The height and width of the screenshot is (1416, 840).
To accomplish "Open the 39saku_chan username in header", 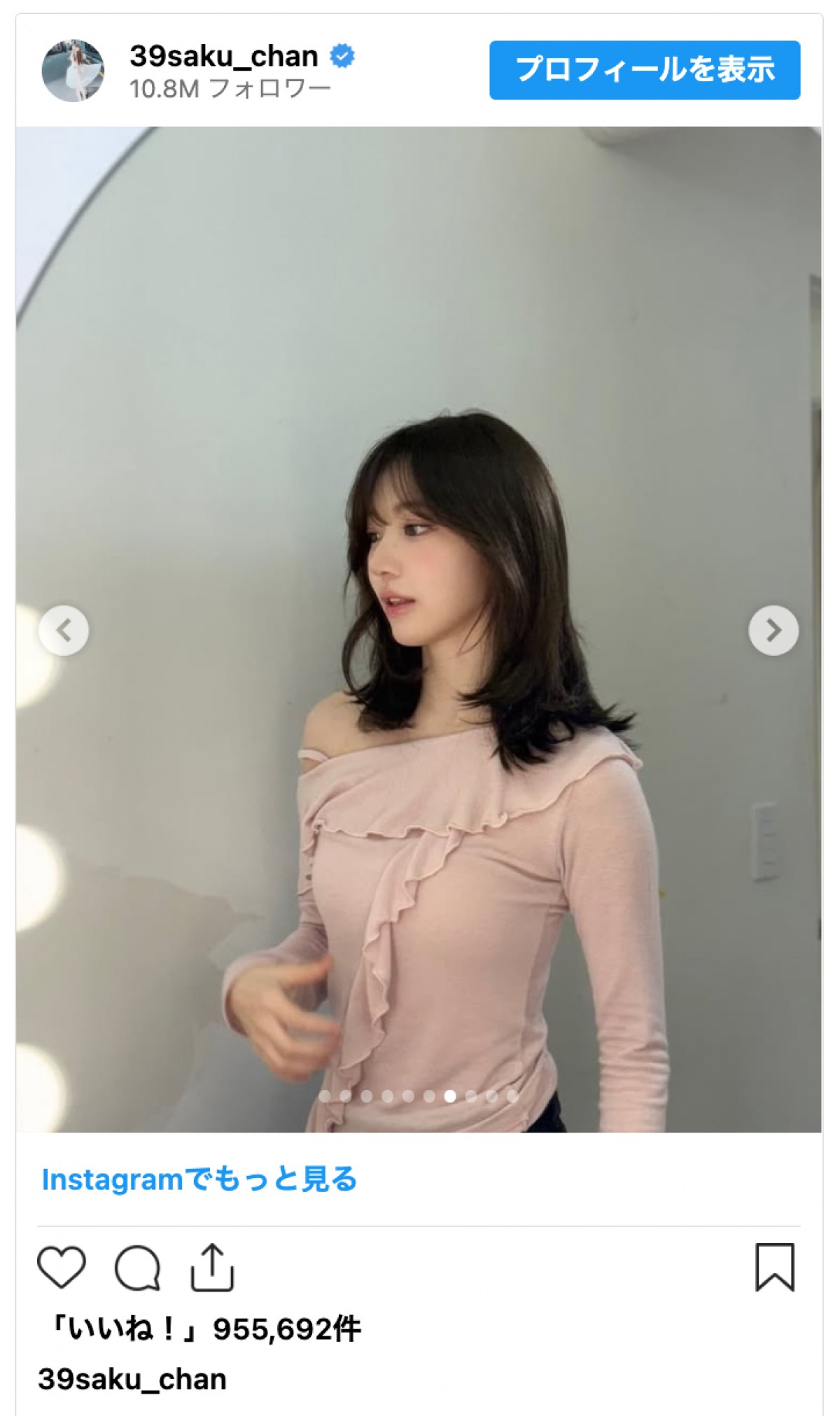I will (224, 56).
